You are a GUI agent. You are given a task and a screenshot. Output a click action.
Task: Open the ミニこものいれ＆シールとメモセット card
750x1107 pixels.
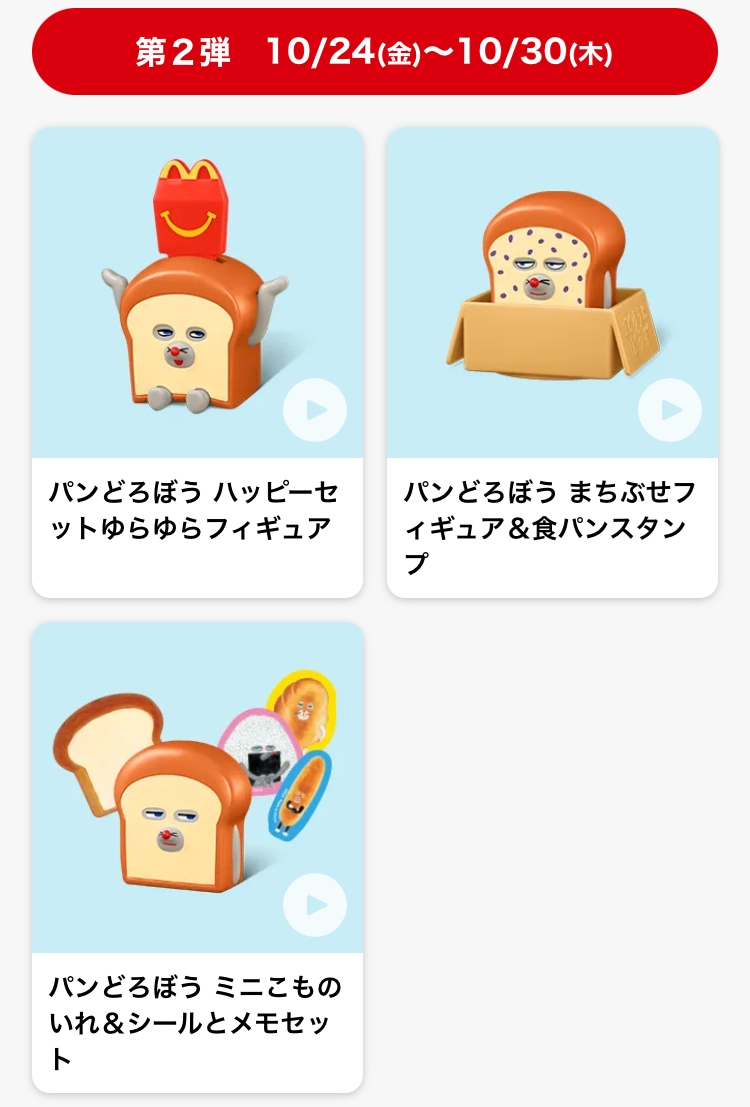coord(198,857)
